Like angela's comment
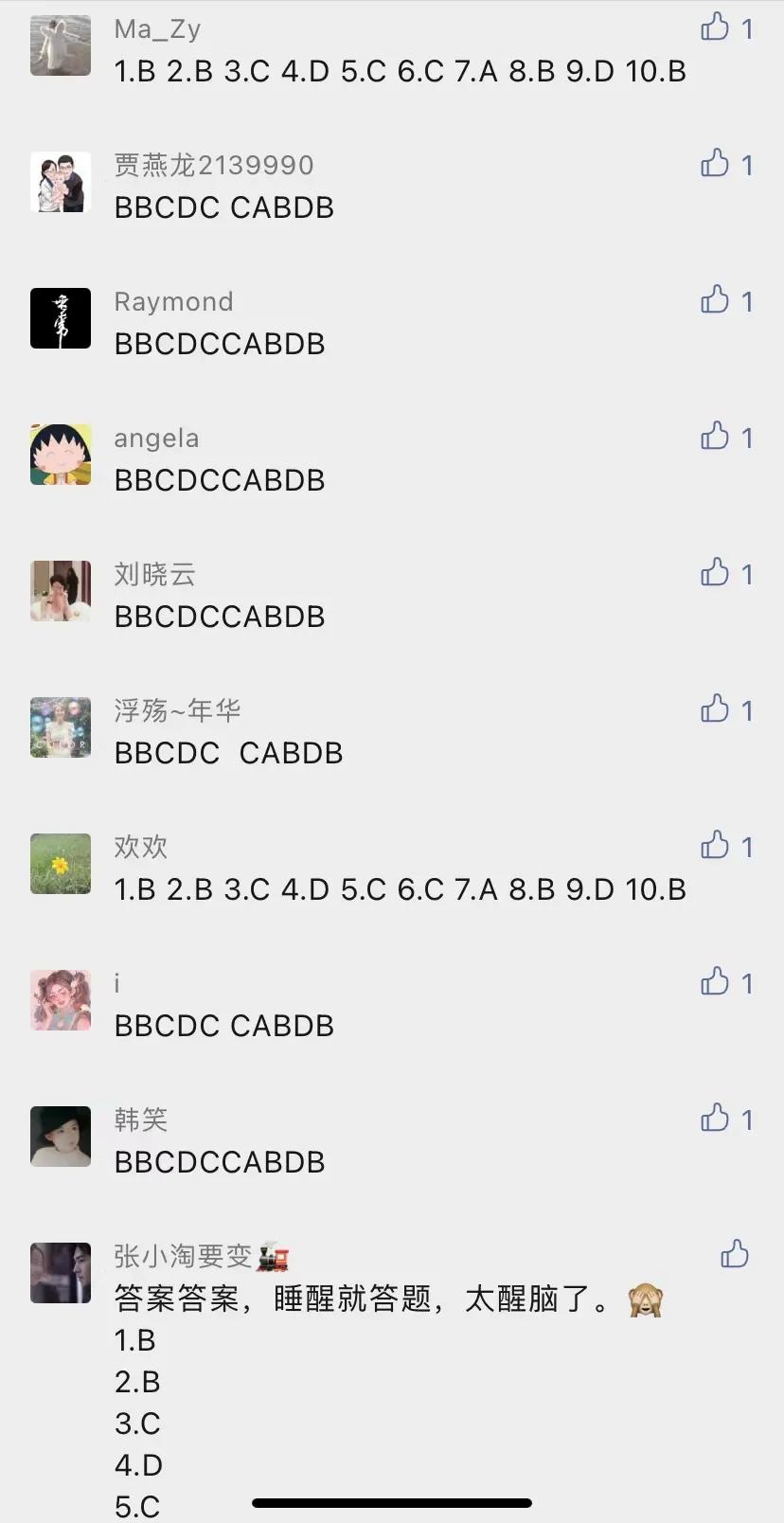 click(716, 437)
